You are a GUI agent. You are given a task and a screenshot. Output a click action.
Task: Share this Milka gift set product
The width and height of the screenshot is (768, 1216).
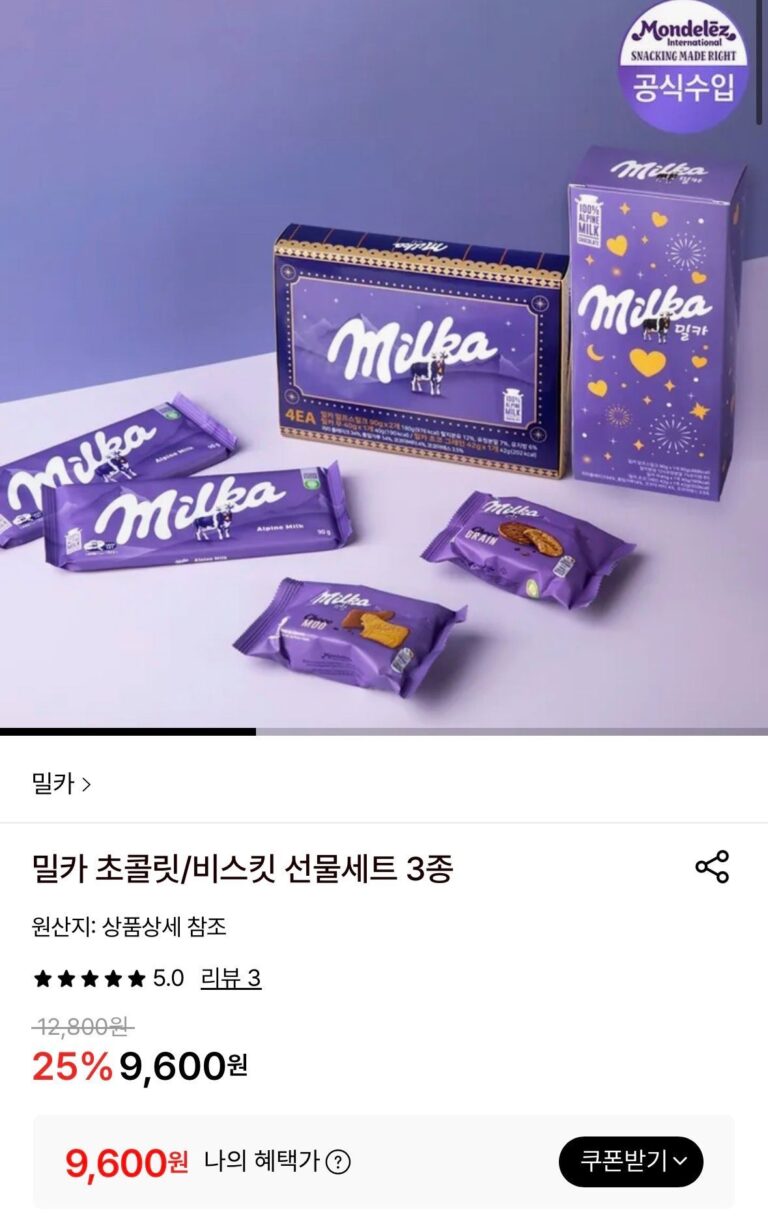(712, 867)
